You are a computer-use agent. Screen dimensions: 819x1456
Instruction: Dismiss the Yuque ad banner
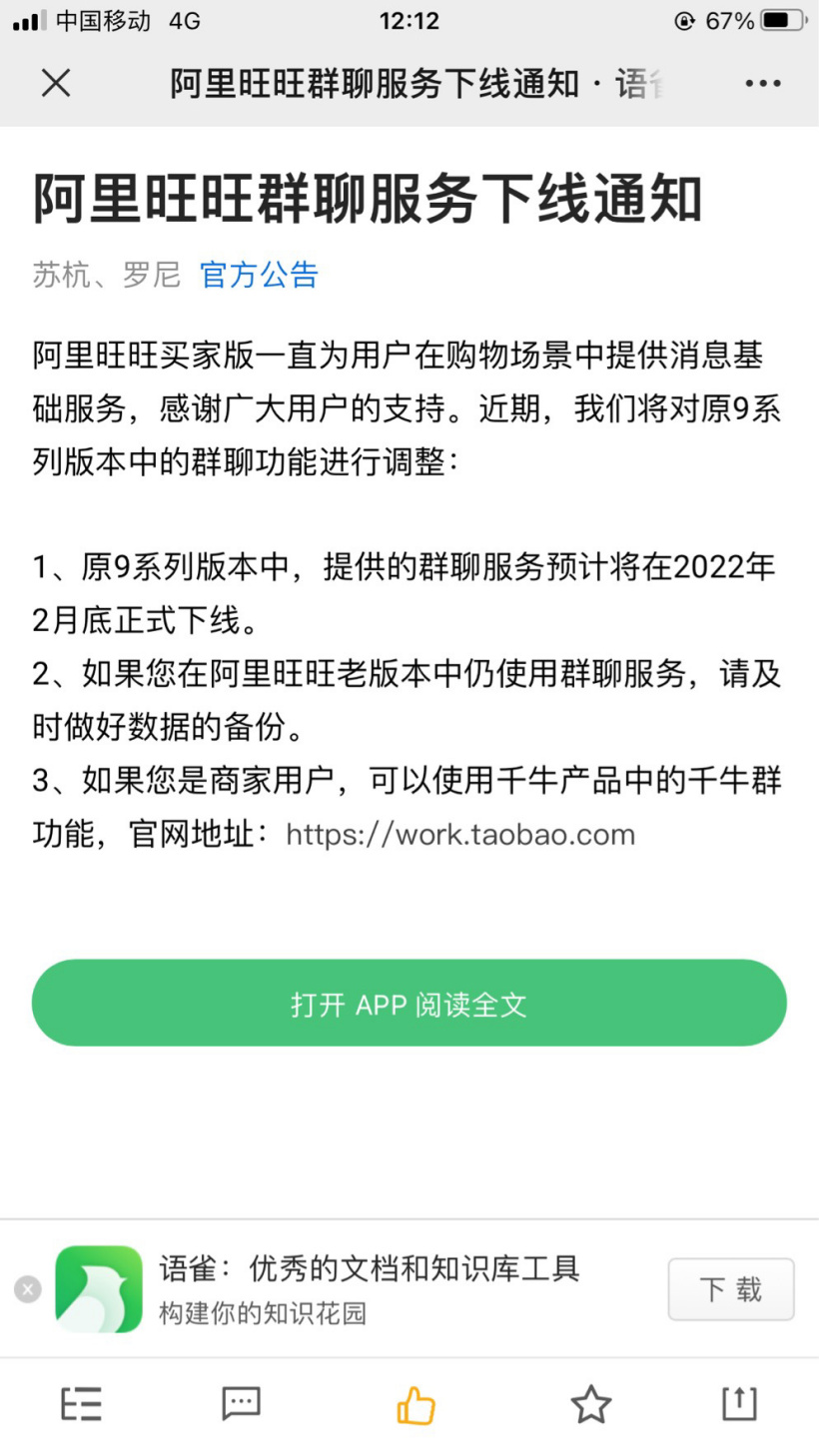click(x=27, y=1289)
